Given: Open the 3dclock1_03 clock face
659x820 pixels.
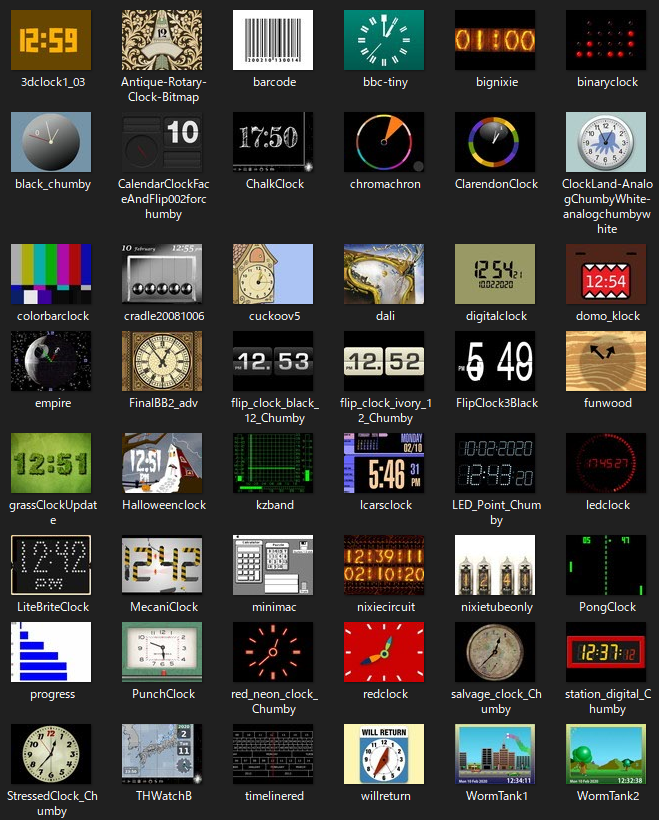Looking at the screenshot, I should [x=51, y=40].
